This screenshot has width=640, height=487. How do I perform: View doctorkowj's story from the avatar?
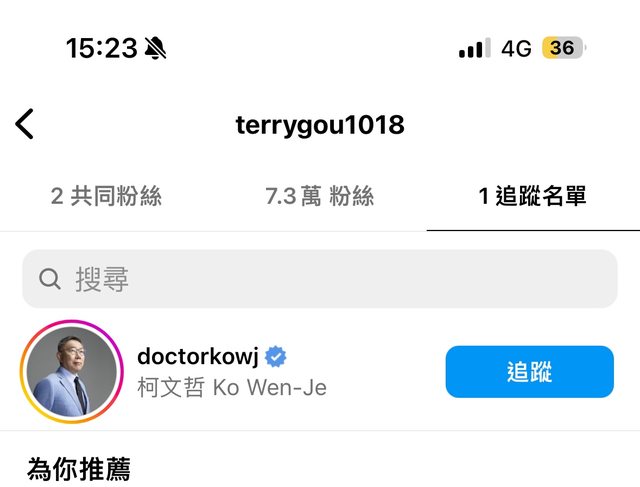pos(70,372)
